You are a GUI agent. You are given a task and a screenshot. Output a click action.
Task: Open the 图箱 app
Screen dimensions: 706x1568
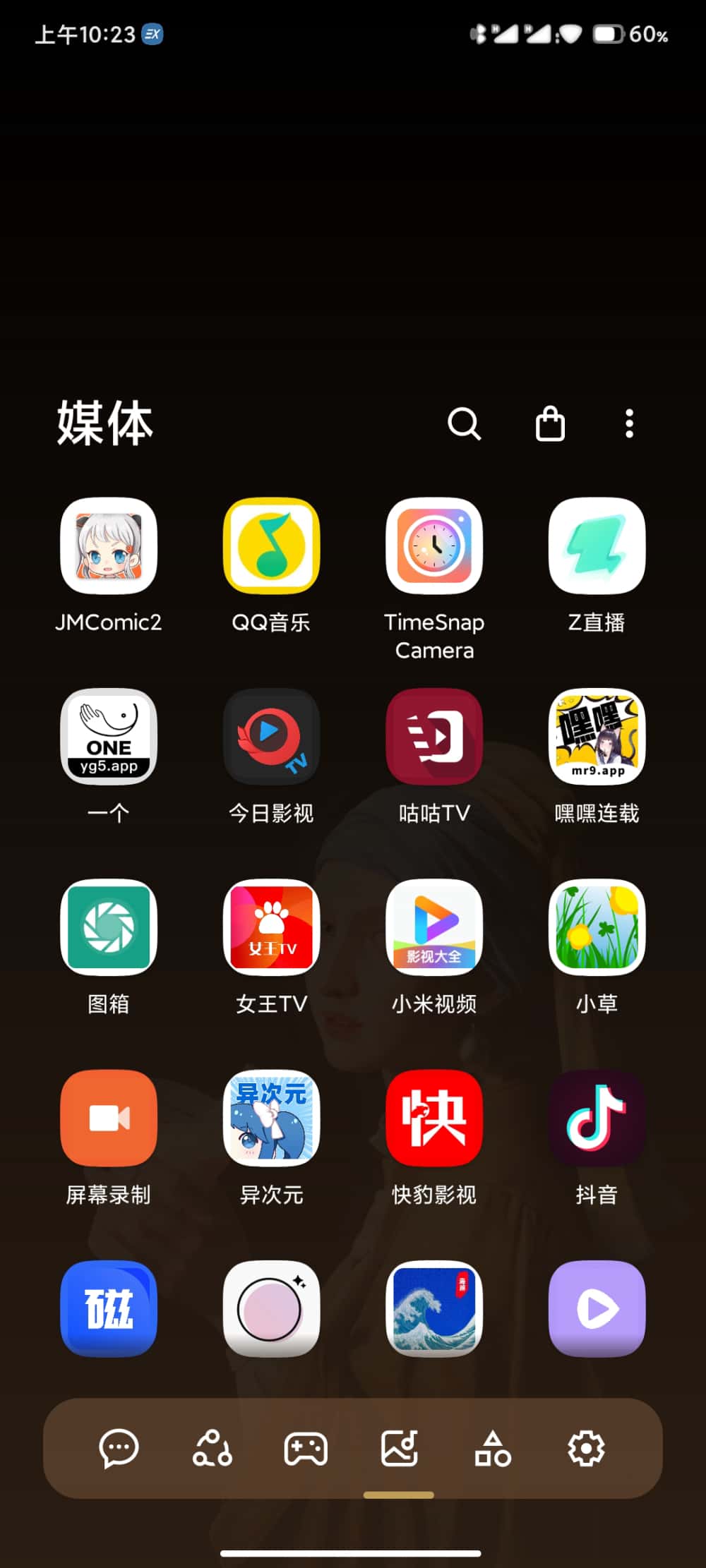[109, 927]
